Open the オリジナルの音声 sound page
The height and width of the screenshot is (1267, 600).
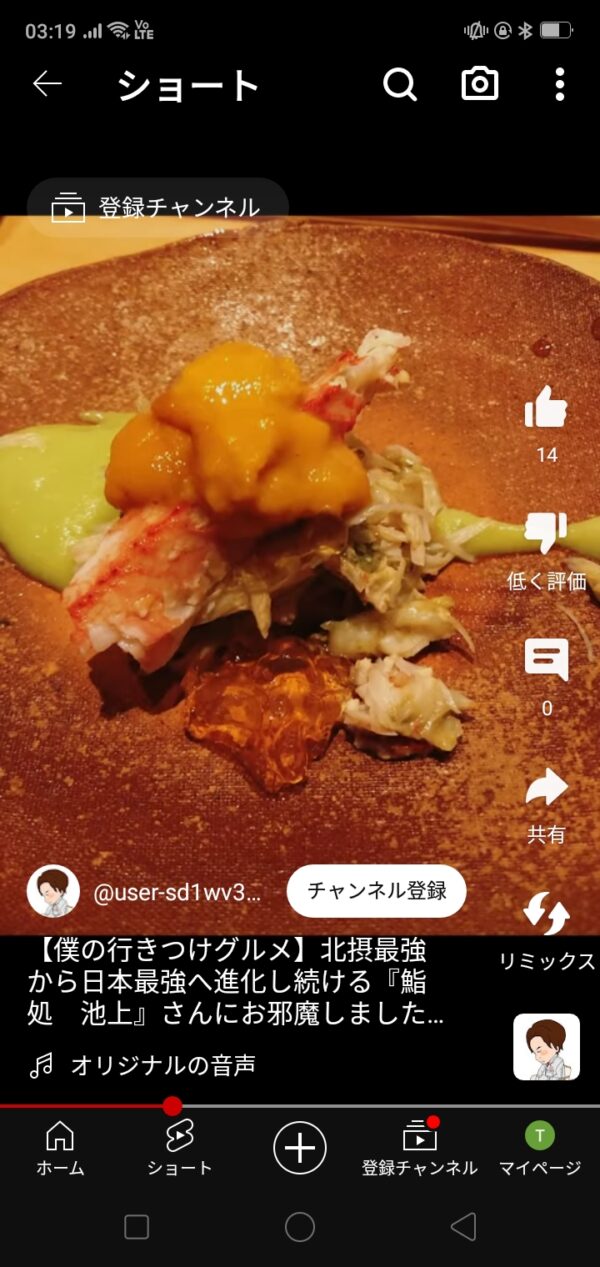(162, 1065)
